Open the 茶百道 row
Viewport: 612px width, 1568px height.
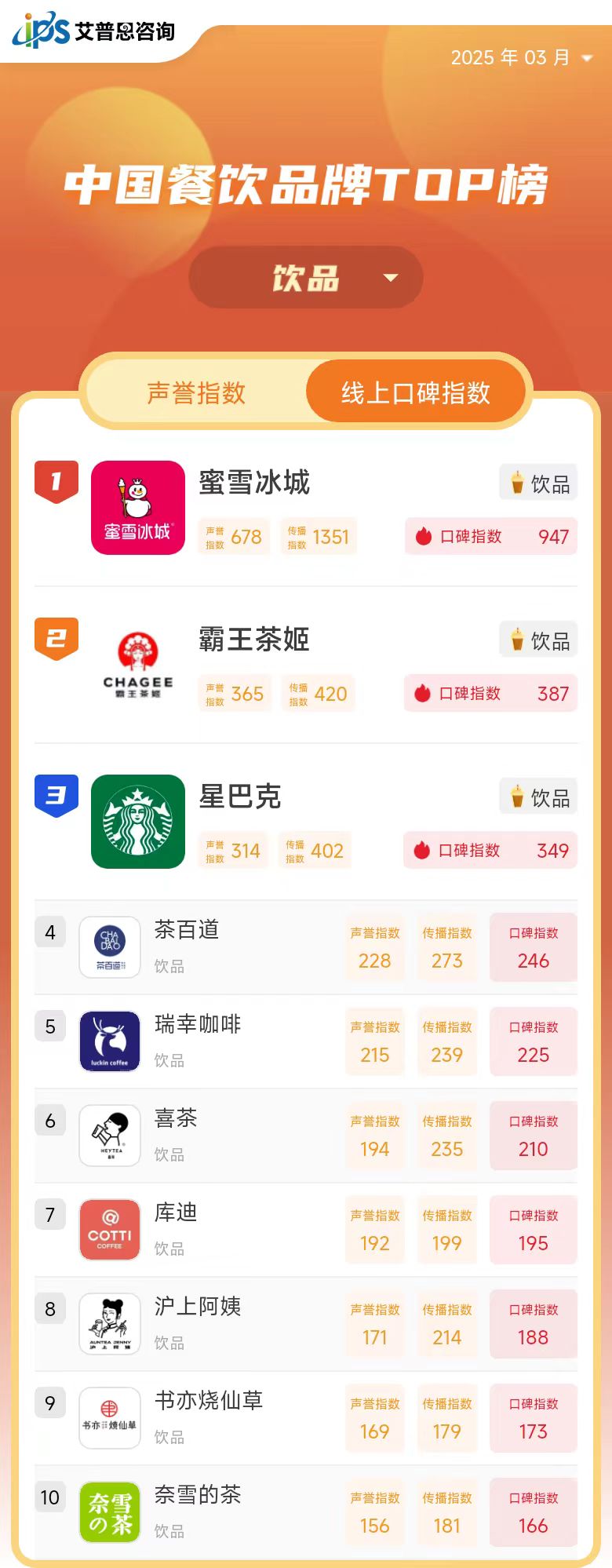187,932
